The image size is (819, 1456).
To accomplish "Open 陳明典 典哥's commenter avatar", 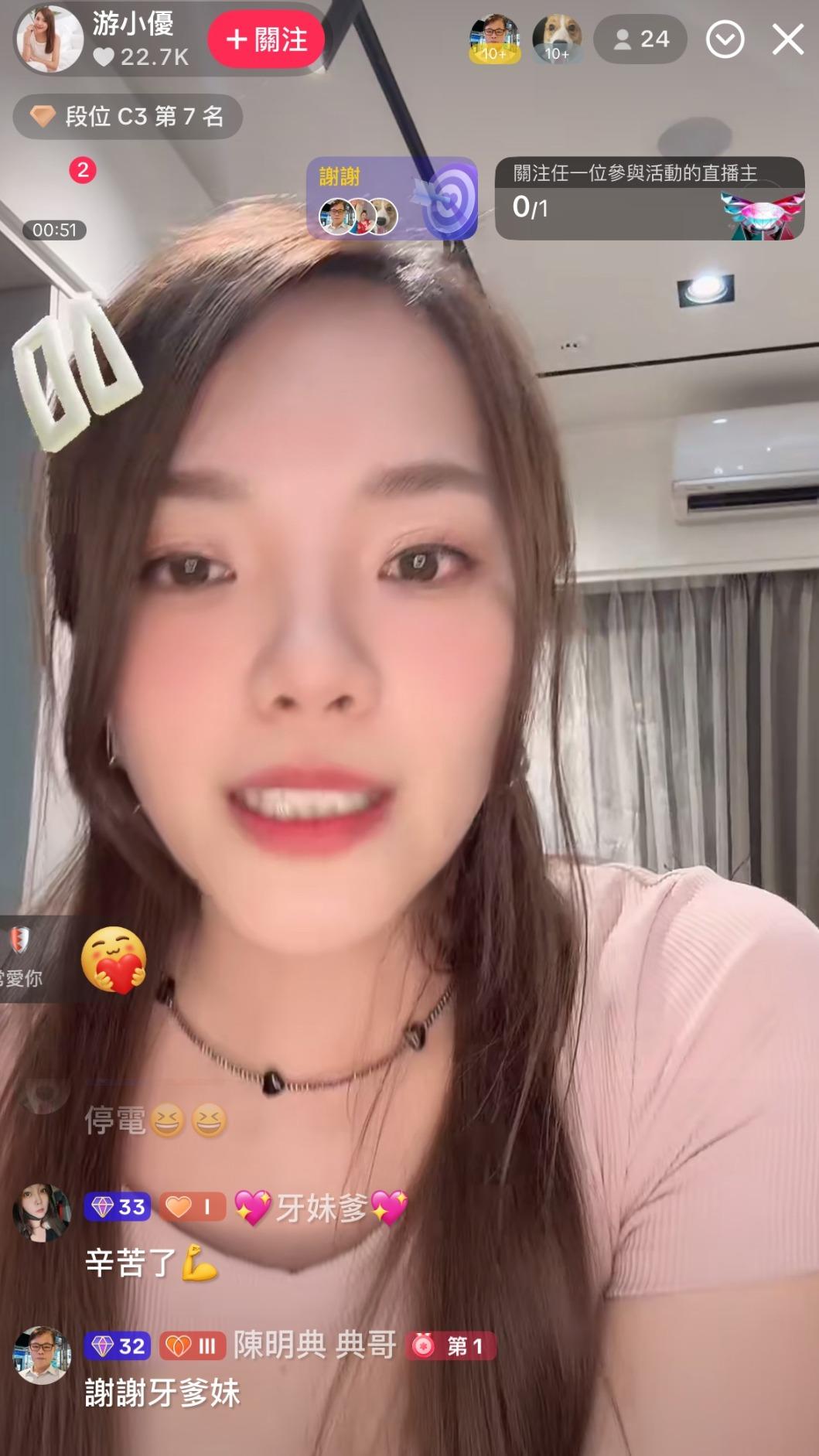I will (x=42, y=1355).
